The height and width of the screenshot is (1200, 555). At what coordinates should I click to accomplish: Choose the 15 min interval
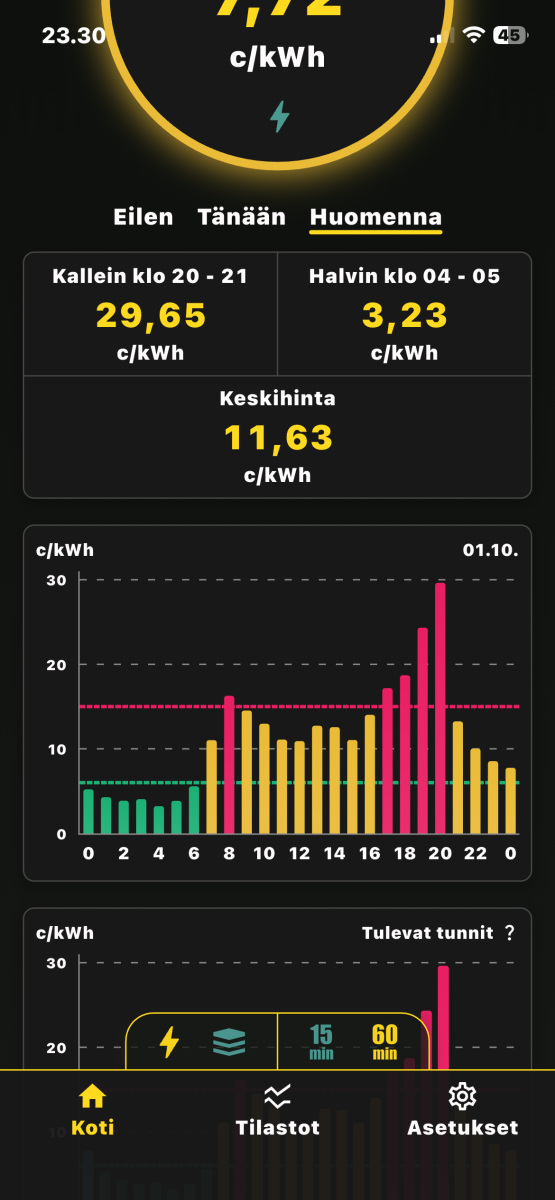pos(321,1042)
